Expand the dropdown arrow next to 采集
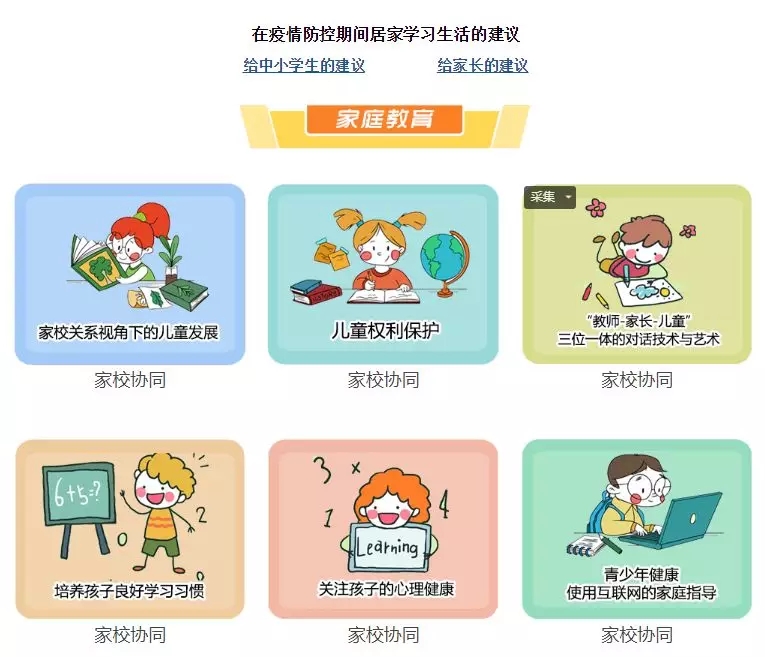Image resolution: width=765 pixels, height=657 pixels. pos(569,197)
